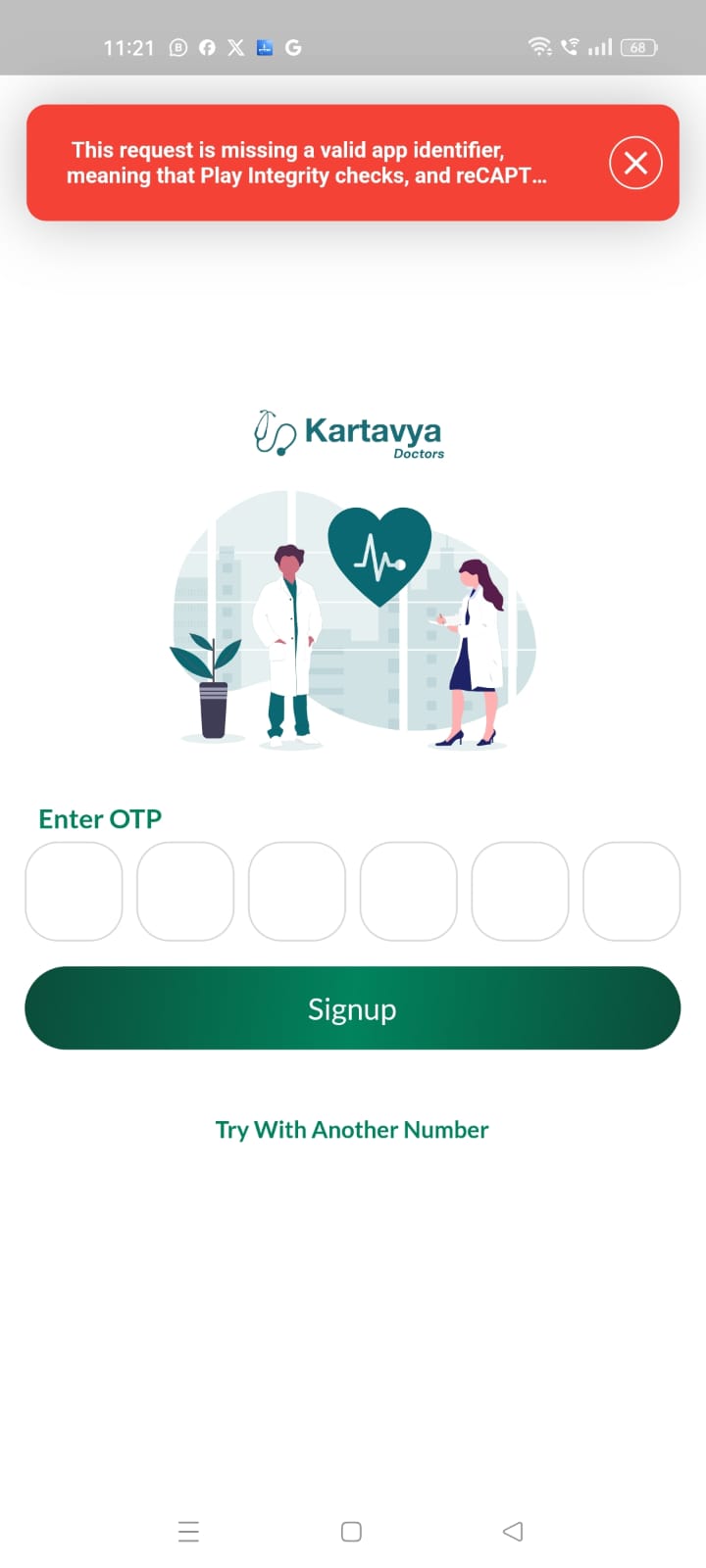This screenshot has width=706, height=1568.
Task: Select the second OTP digit box
Action: [185, 891]
